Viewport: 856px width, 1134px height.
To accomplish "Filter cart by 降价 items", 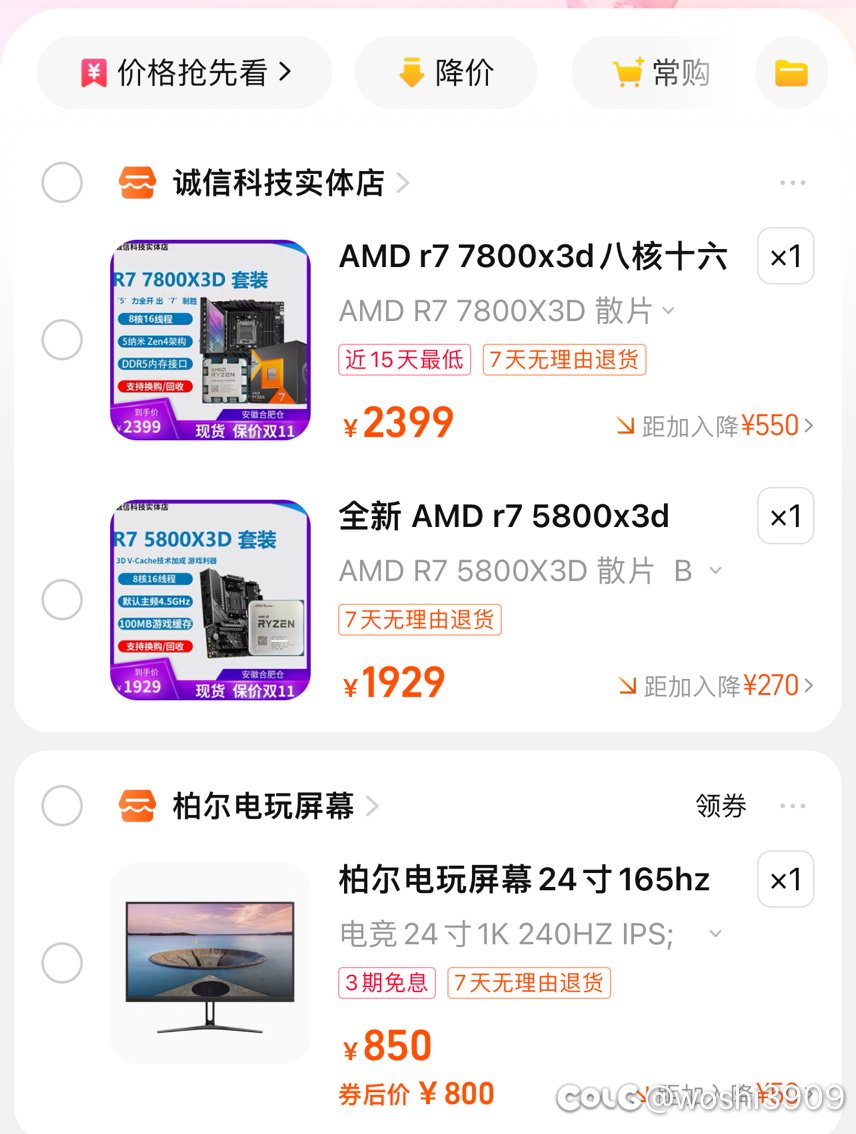I will 446,73.
